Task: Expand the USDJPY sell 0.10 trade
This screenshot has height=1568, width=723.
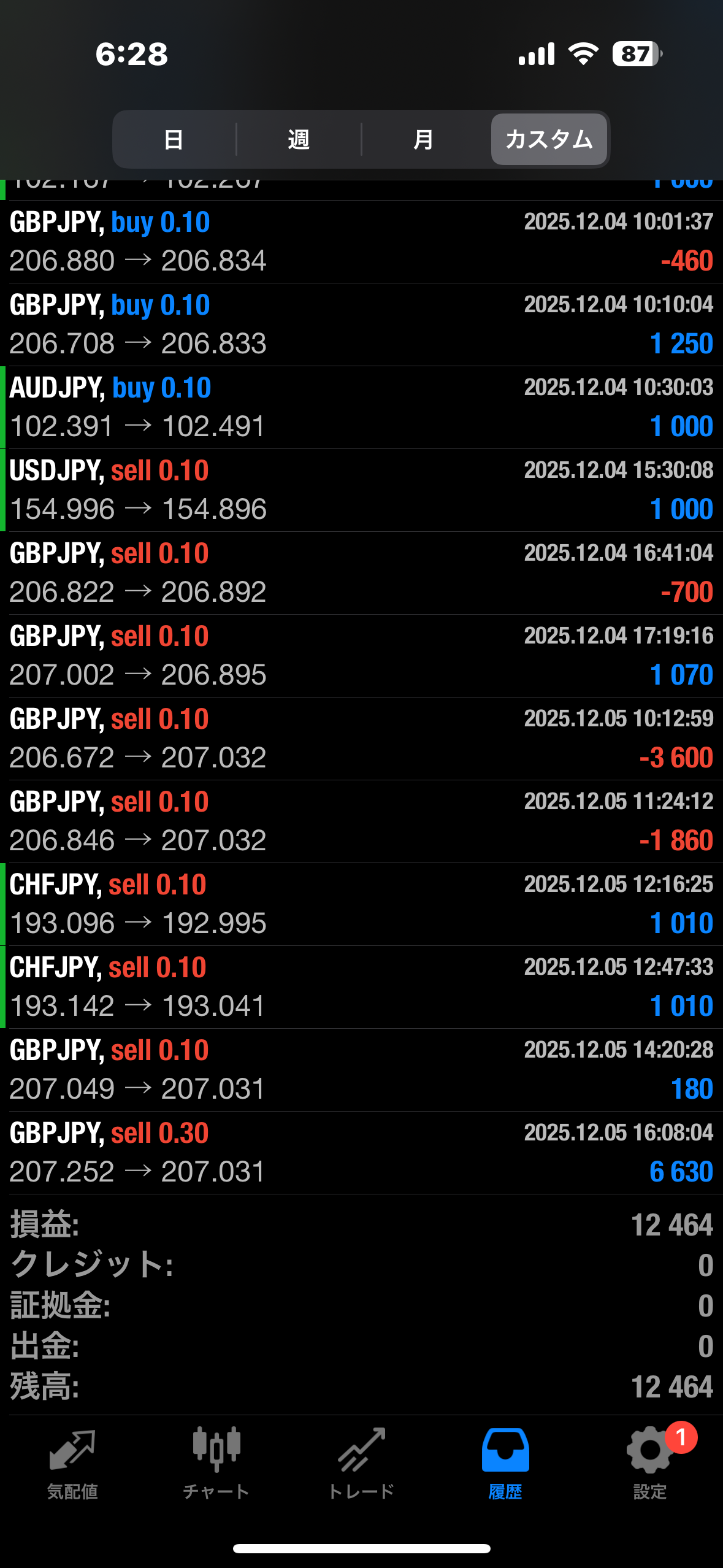Action: pos(361,490)
